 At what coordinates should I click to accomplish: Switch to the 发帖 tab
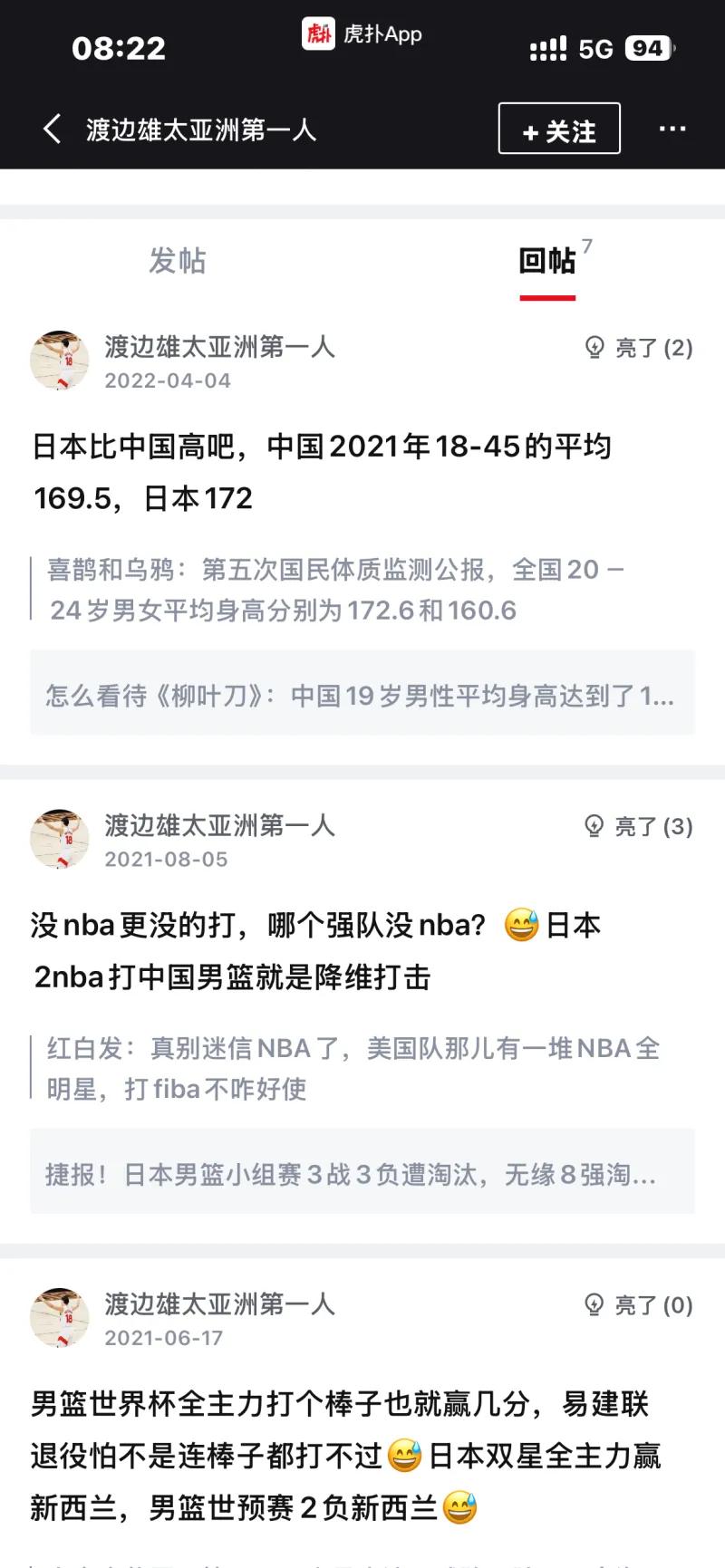pyautogui.click(x=179, y=262)
